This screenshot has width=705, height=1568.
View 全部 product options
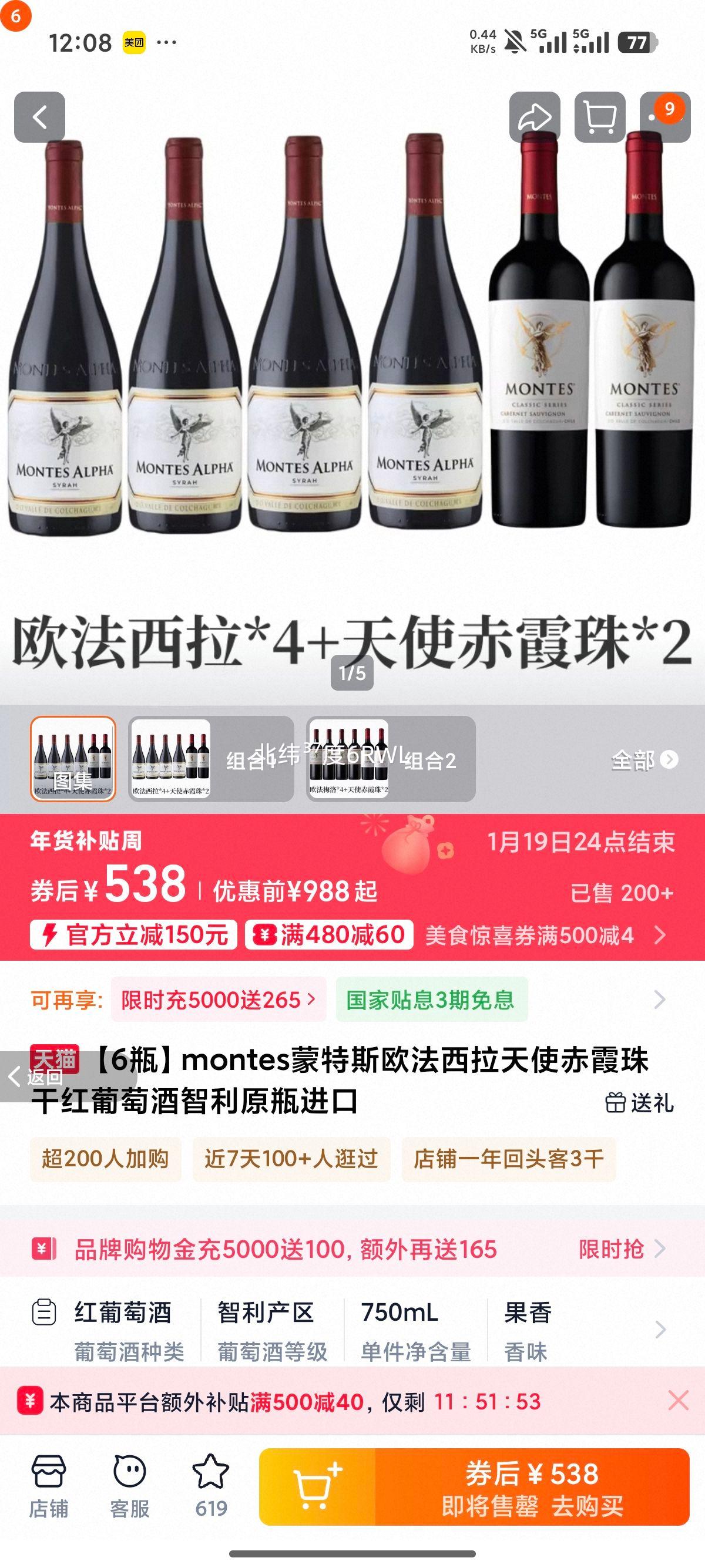[x=643, y=760]
